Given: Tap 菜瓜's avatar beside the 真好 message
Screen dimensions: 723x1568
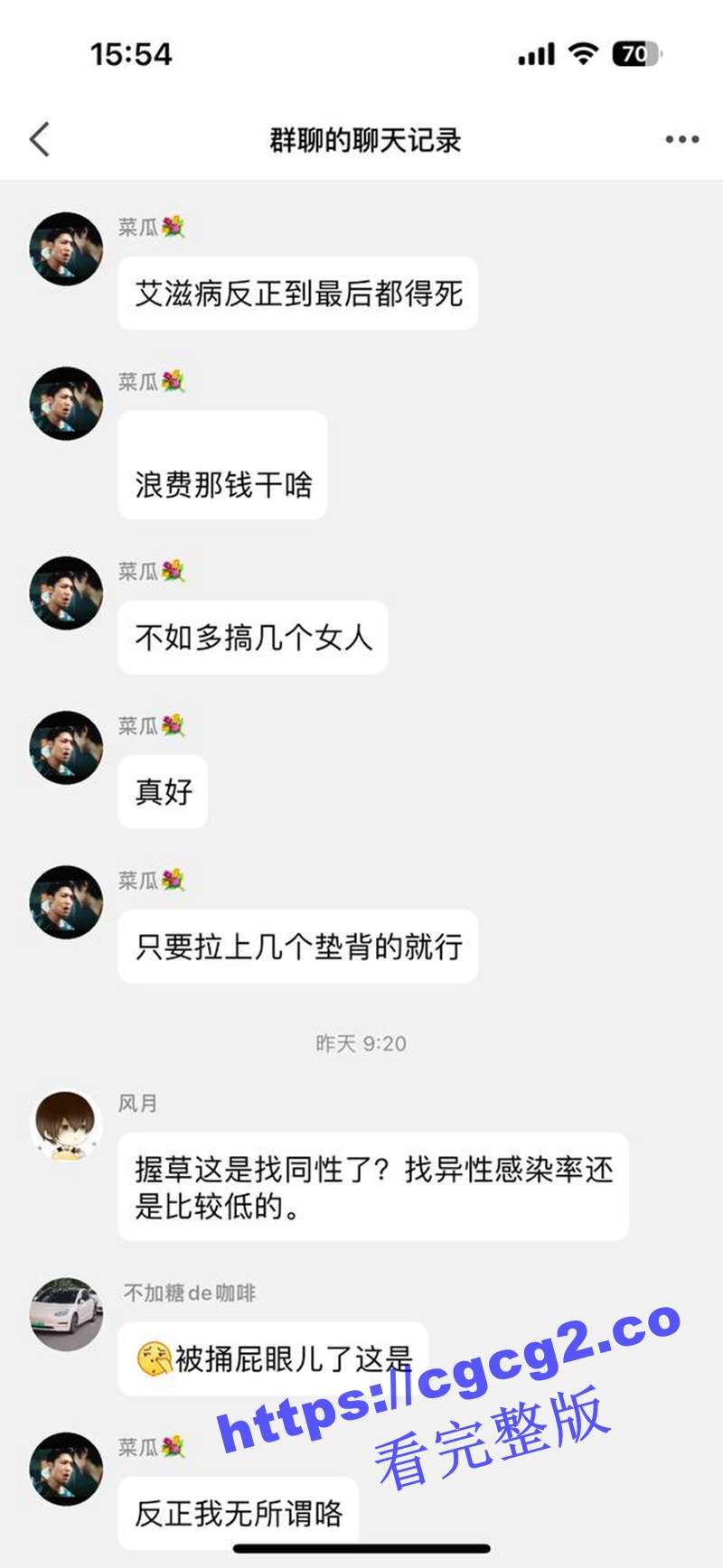Looking at the screenshot, I should [x=66, y=747].
